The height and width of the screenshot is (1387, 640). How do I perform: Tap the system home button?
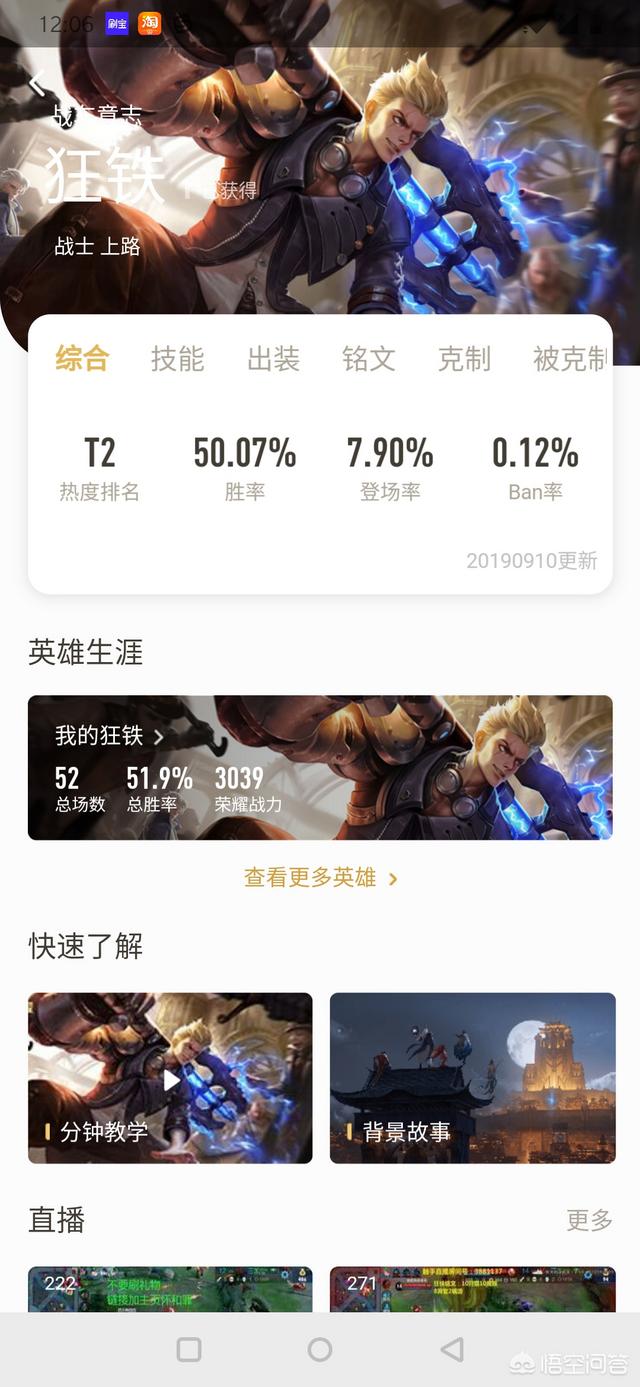pos(320,1350)
